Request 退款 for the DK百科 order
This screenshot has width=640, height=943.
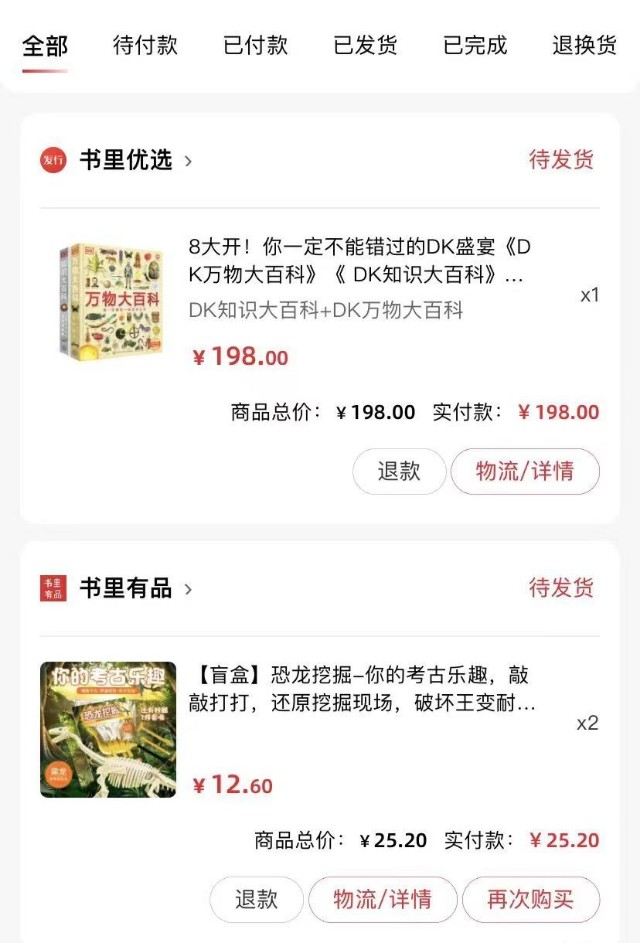pyautogui.click(x=399, y=471)
